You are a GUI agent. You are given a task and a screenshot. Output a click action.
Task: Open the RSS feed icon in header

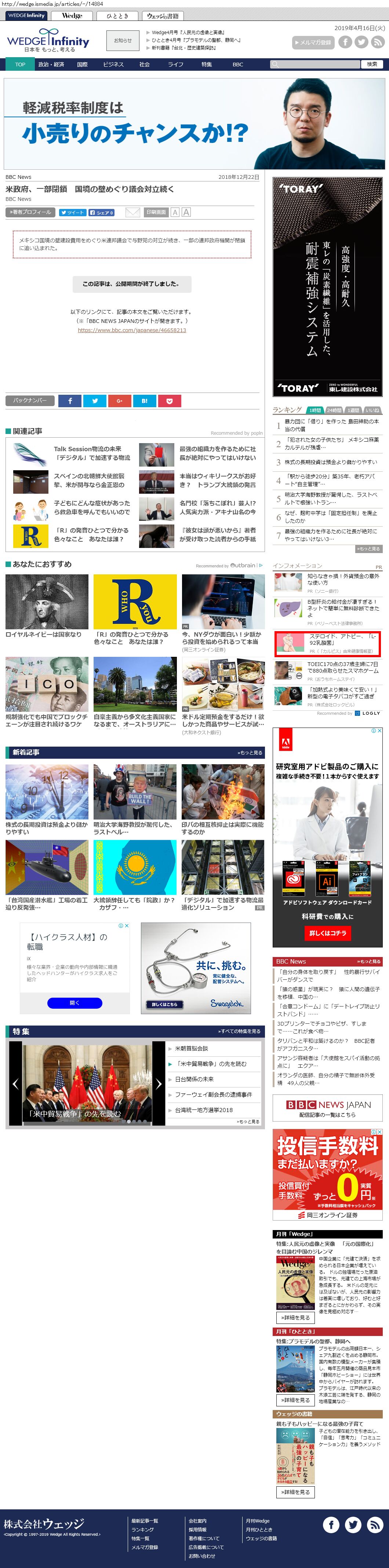[377, 42]
